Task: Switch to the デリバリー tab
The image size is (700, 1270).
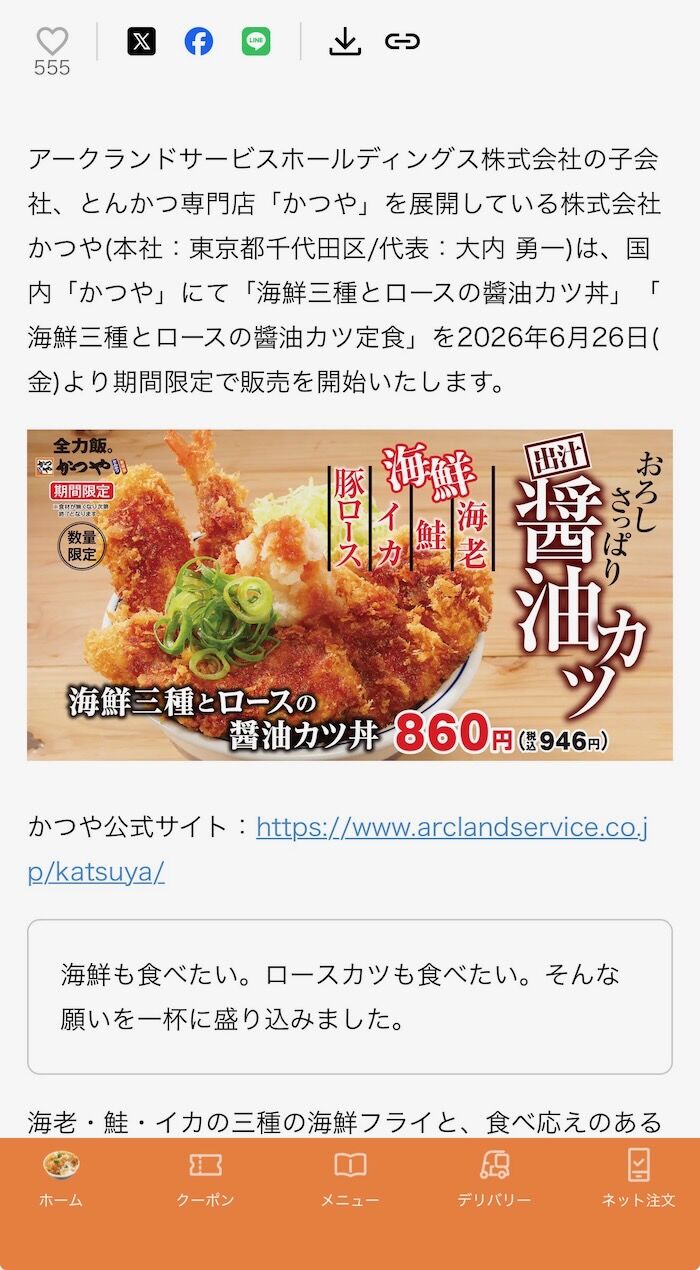Action: pyautogui.click(x=494, y=1180)
